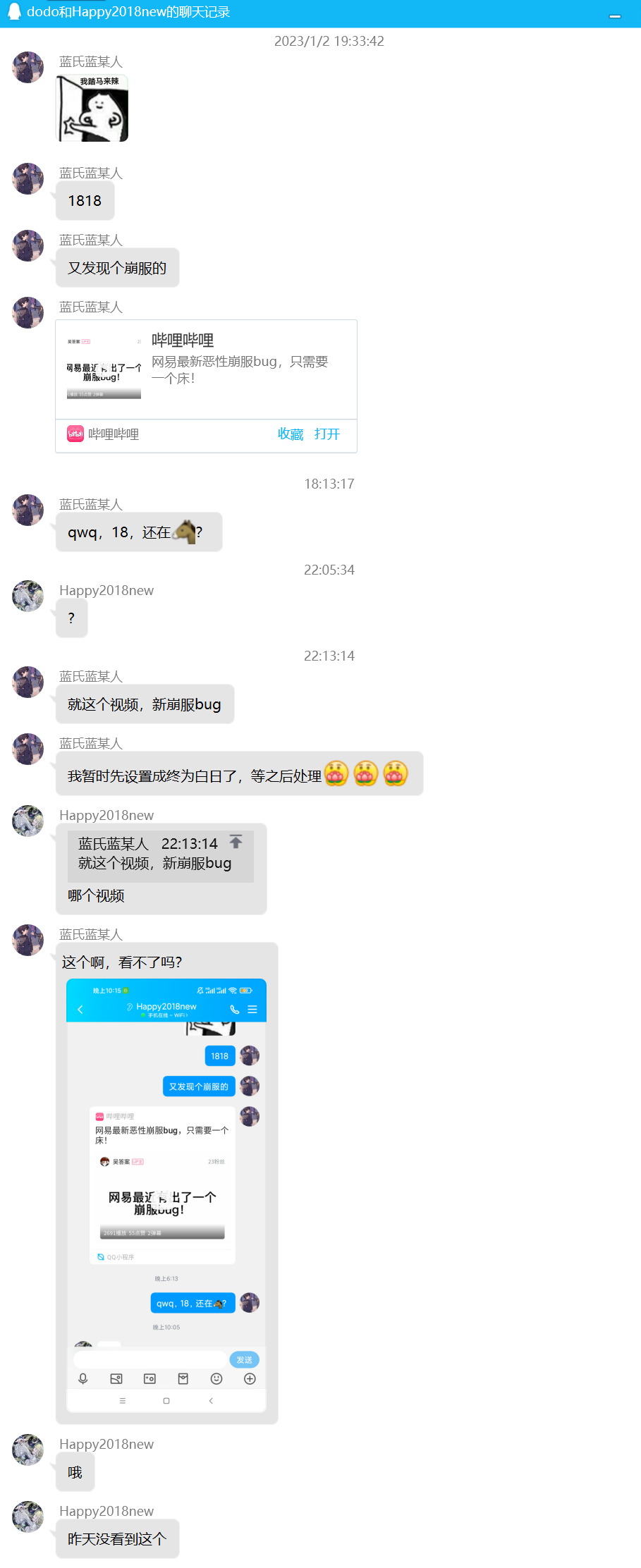This screenshot has height=1568, width=641.
Task: Jump to quoted message via the up arrow
Action: pyautogui.click(x=236, y=842)
